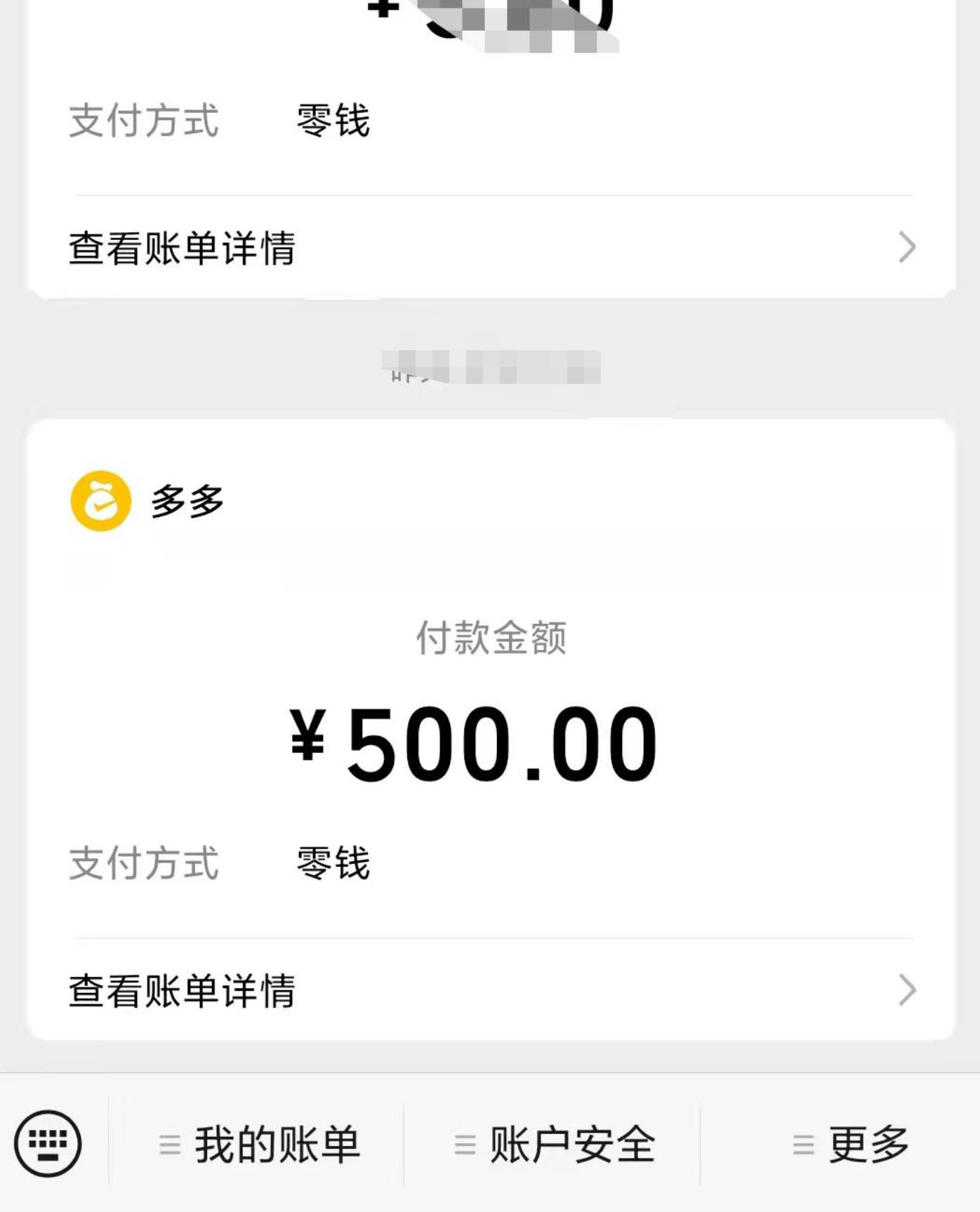The width and height of the screenshot is (980, 1212).
Task: Expand the 更多 menu
Action: click(851, 1145)
